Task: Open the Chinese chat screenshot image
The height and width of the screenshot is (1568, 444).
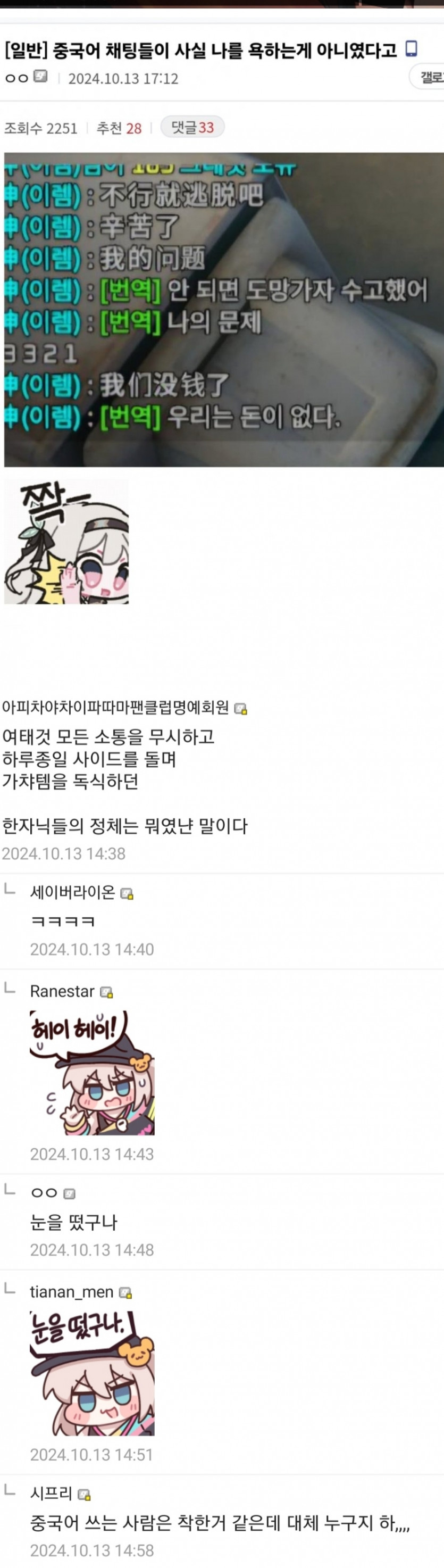Action: click(x=224, y=309)
